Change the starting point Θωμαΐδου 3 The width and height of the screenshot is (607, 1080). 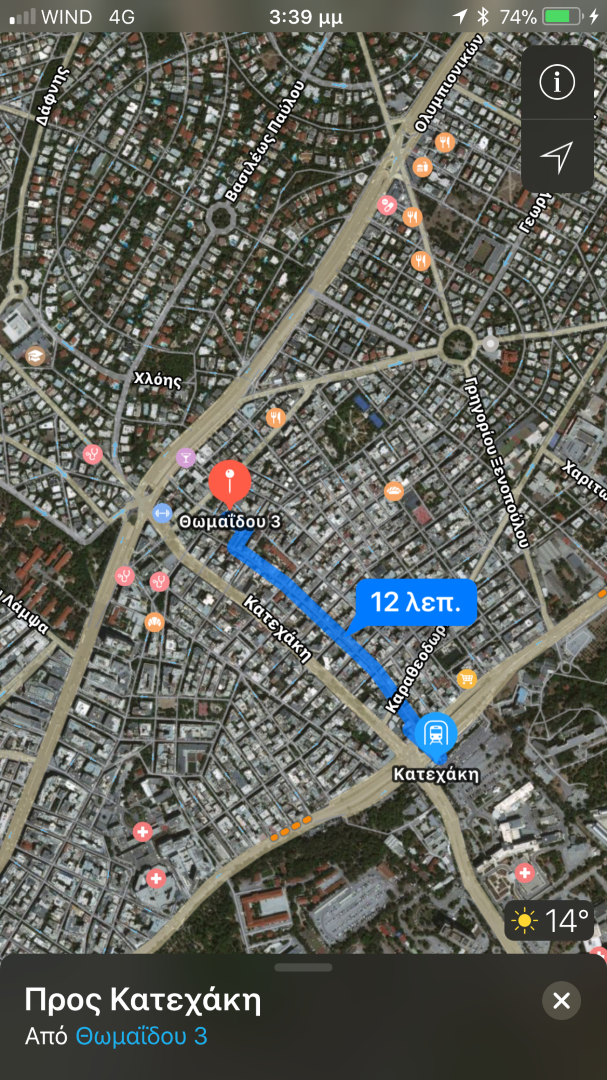141,1036
